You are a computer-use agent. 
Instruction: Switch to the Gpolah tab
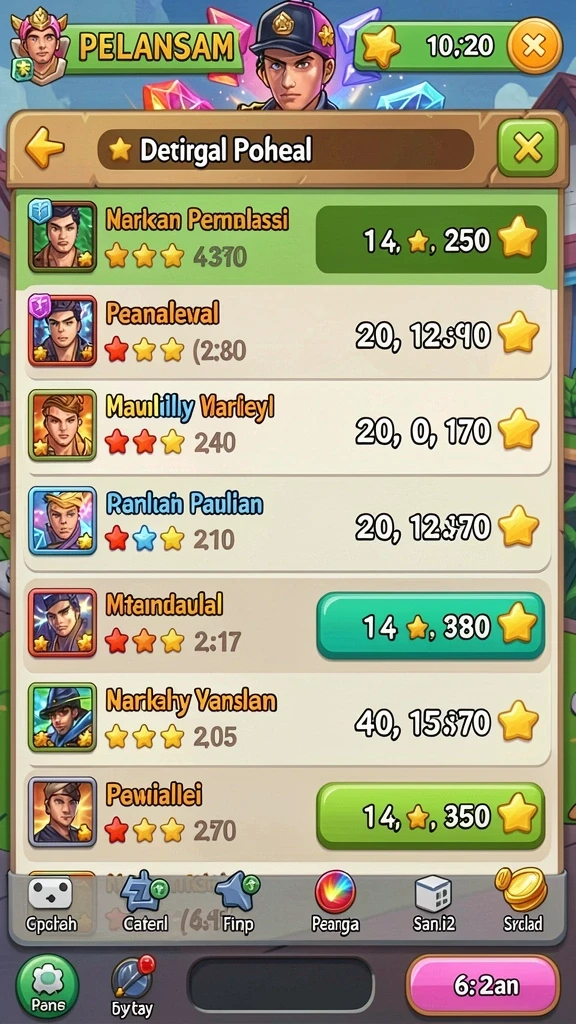51,905
